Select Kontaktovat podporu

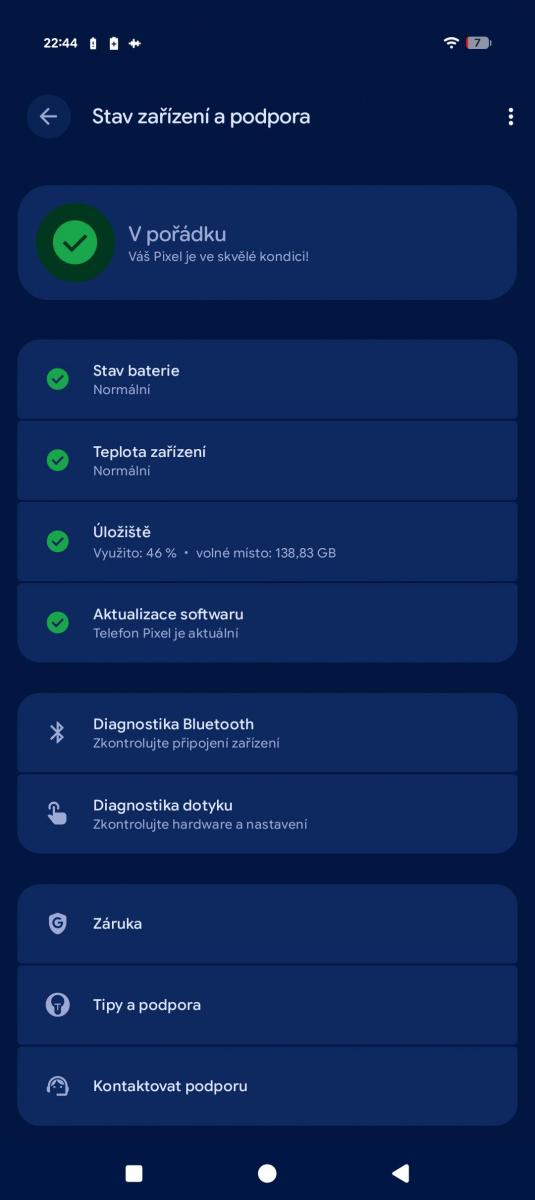[x=267, y=1085]
